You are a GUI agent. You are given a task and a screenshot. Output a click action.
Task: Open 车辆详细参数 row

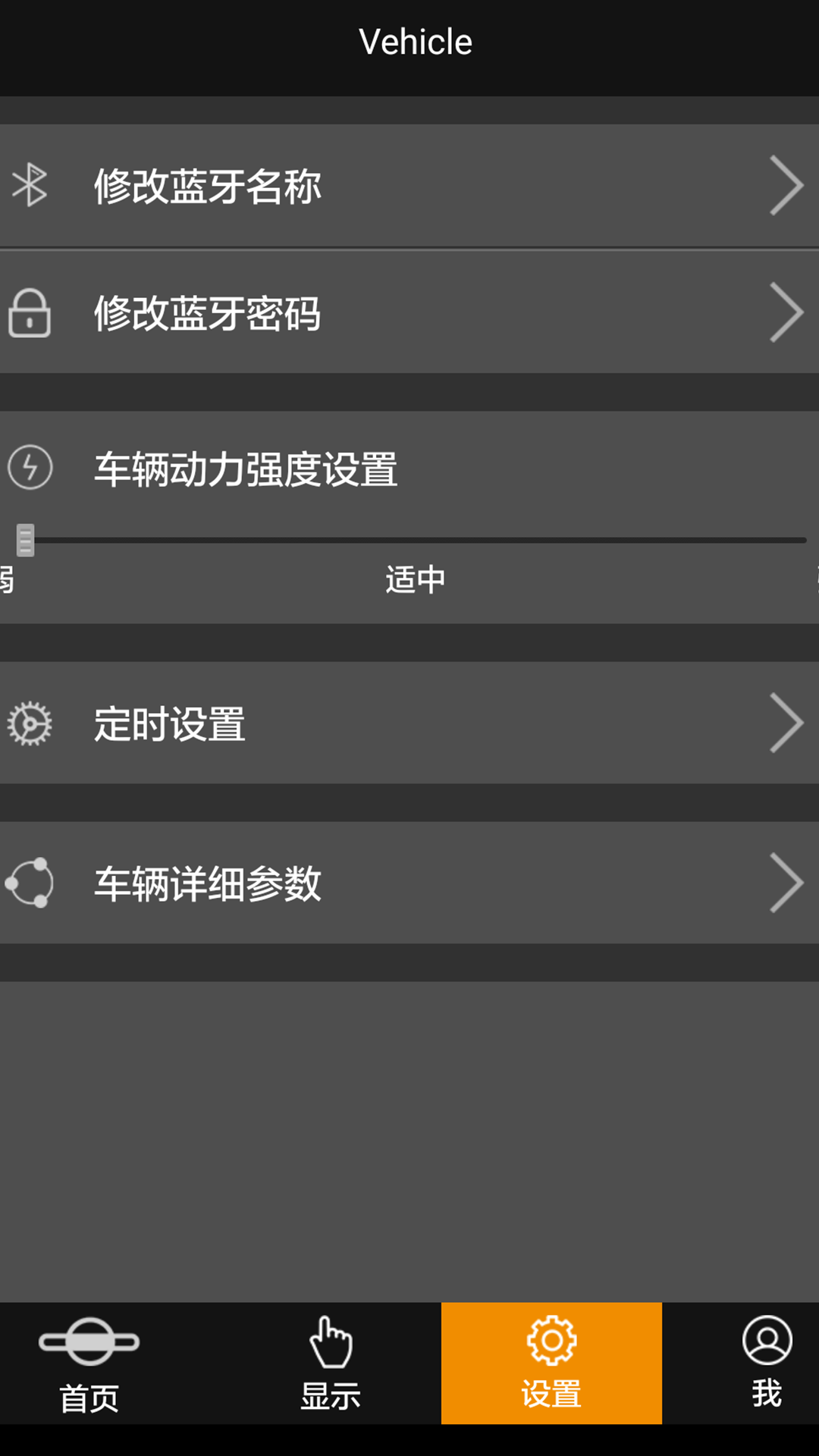409,883
